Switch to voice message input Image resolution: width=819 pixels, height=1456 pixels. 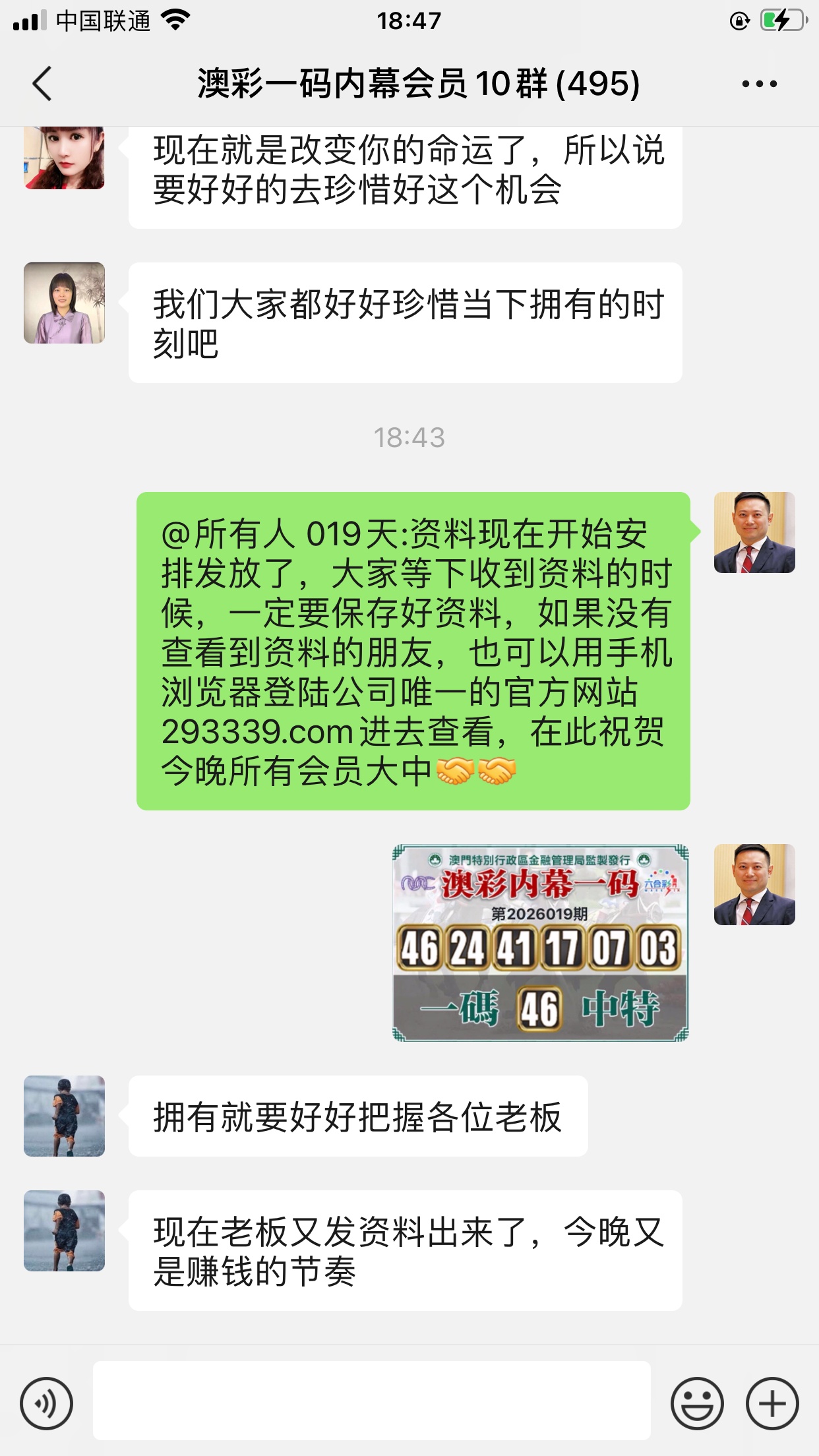(x=46, y=1403)
